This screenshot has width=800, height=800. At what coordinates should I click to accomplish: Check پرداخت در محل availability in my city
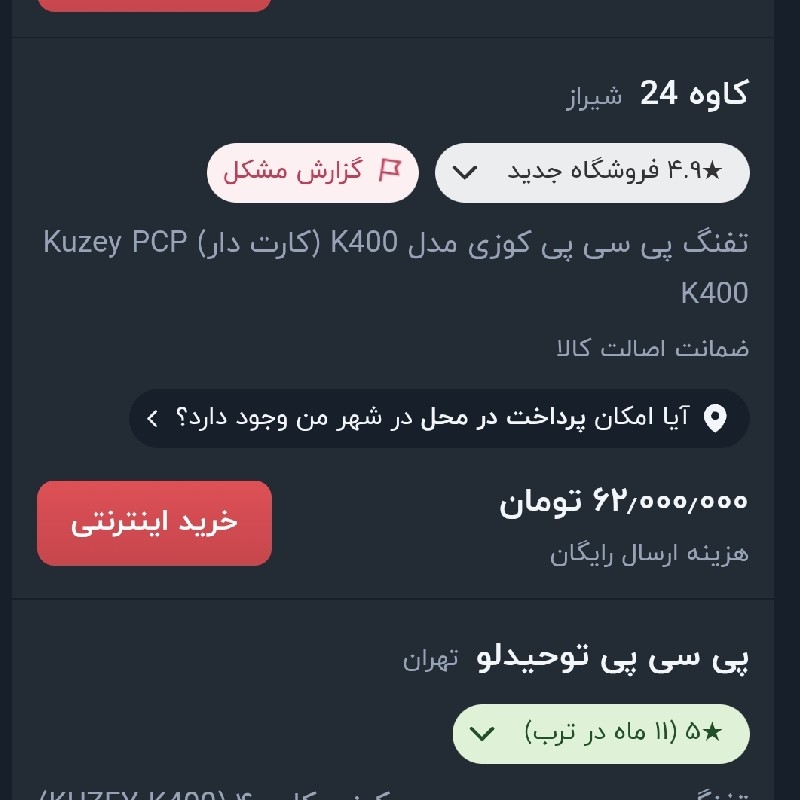(439, 418)
